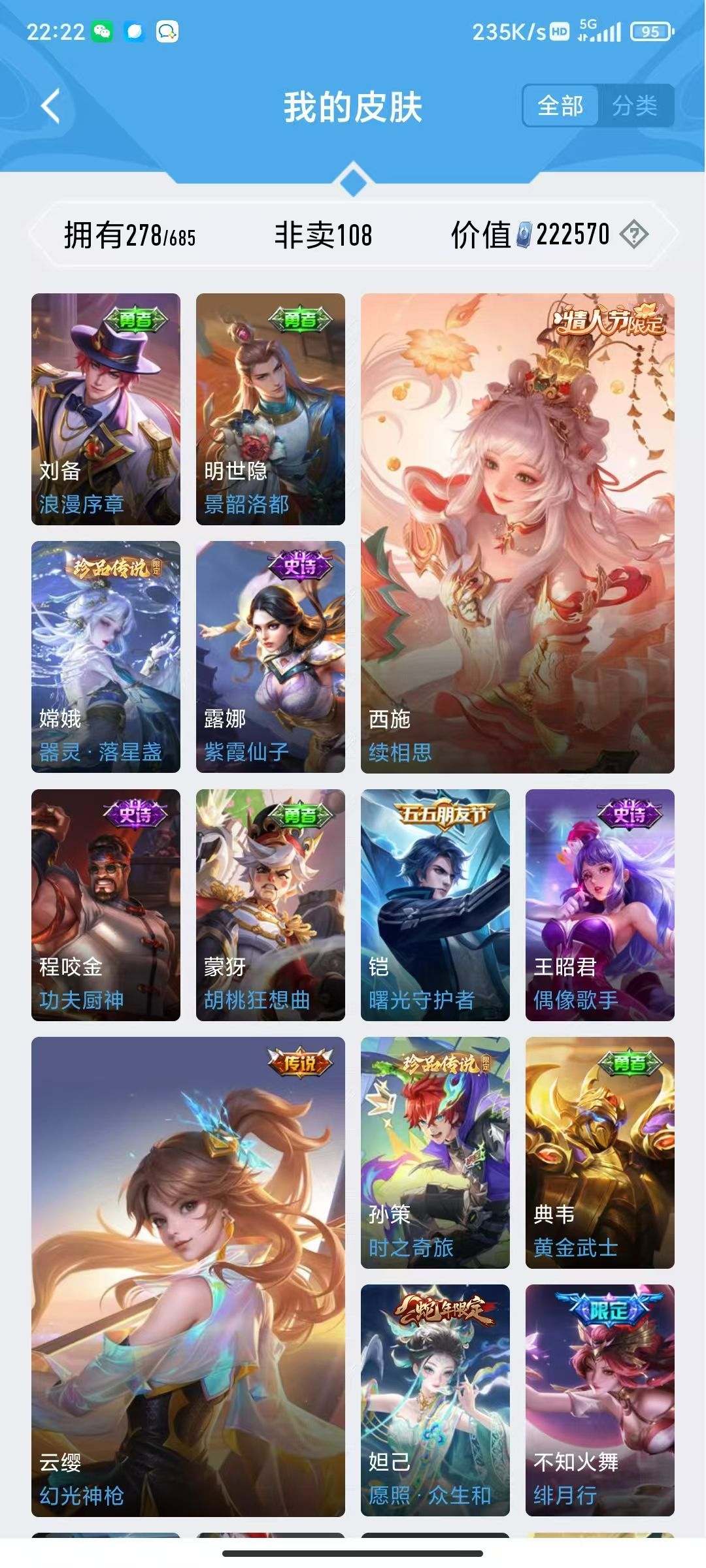View 露娜 紫霞仙子 skin
This screenshot has height=1568, width=706.
(271, 657)
